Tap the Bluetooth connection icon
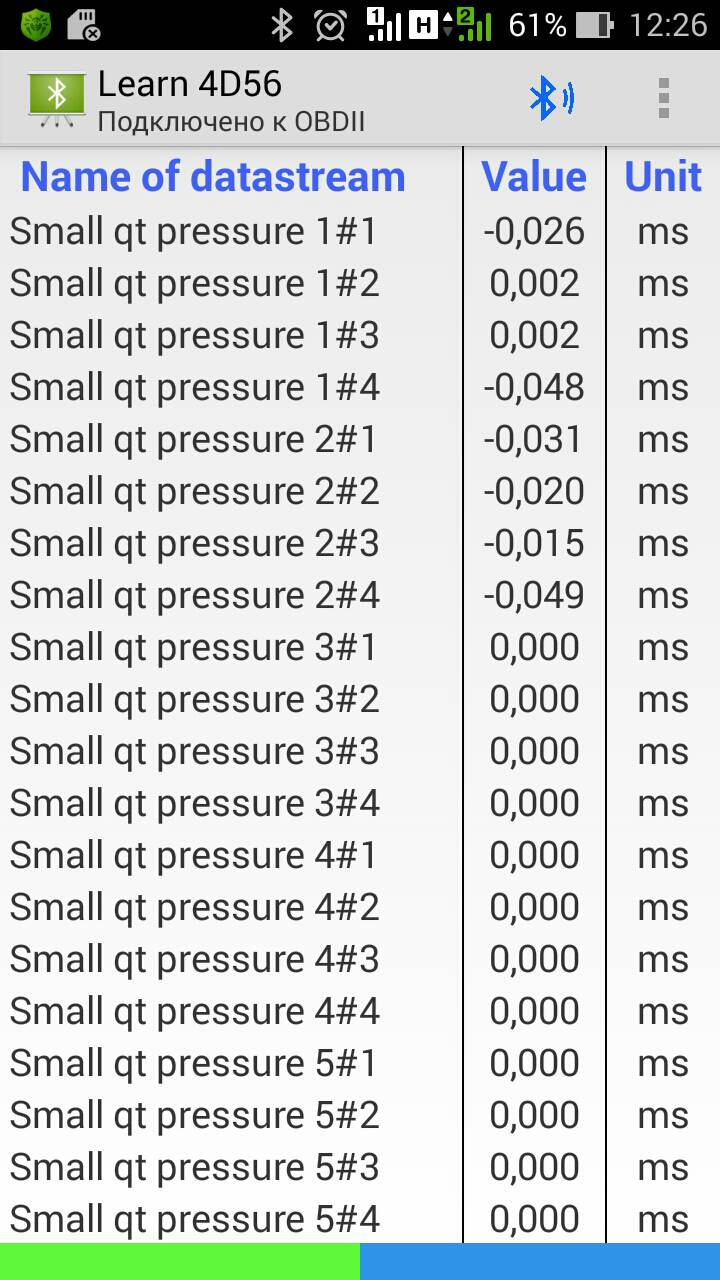Screen dimensions: 720x1280 (x=551, y=98)
